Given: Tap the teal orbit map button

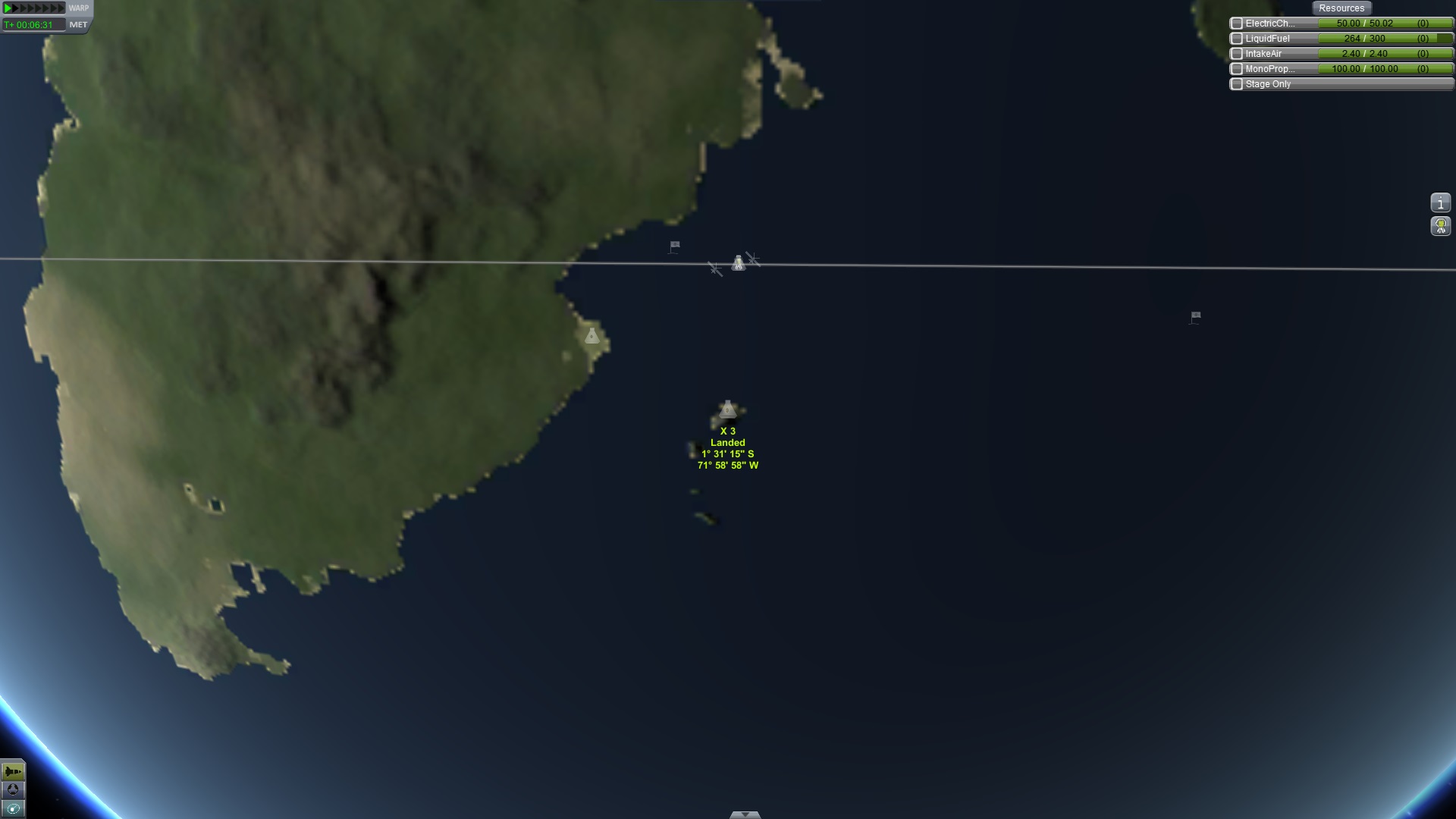Looking at the screenshot, I should coord(13,808).
